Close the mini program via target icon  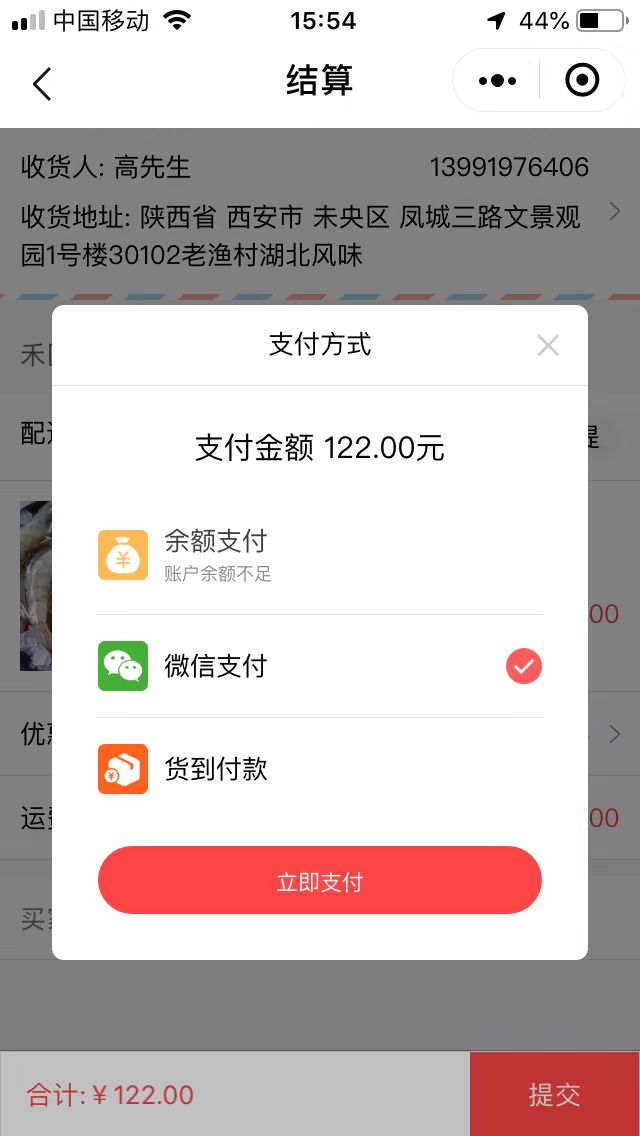[x=582, y=81]
